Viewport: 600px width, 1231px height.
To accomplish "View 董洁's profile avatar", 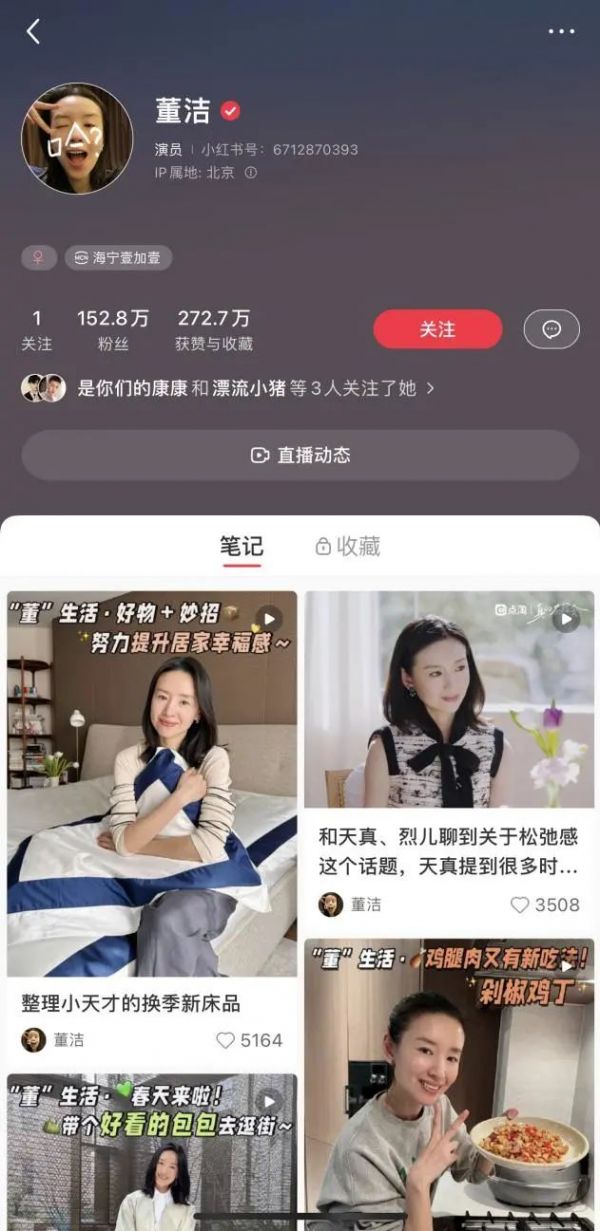I will point(77,138).
